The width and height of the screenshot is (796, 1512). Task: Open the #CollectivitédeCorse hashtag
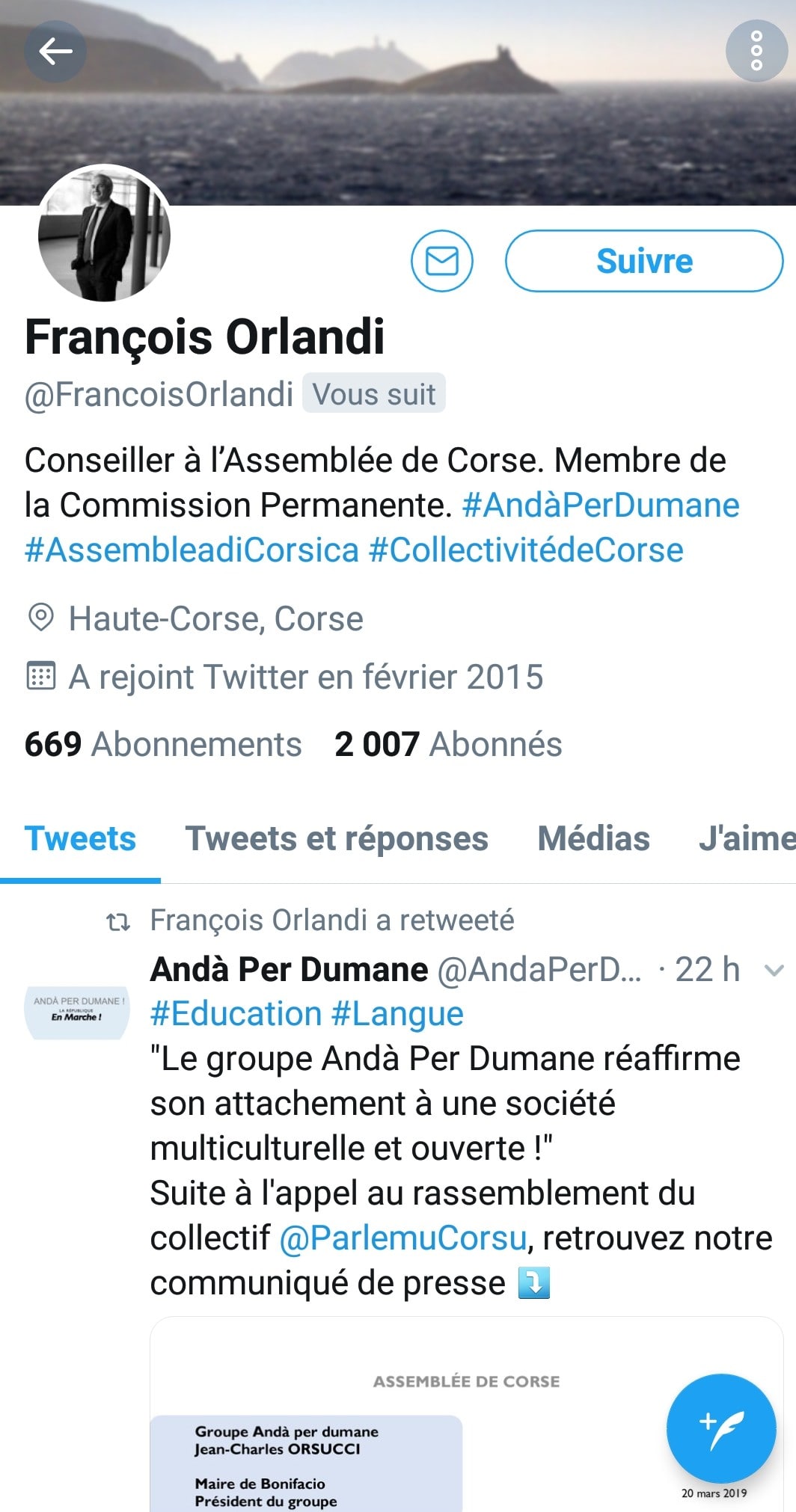click(526, 550)
